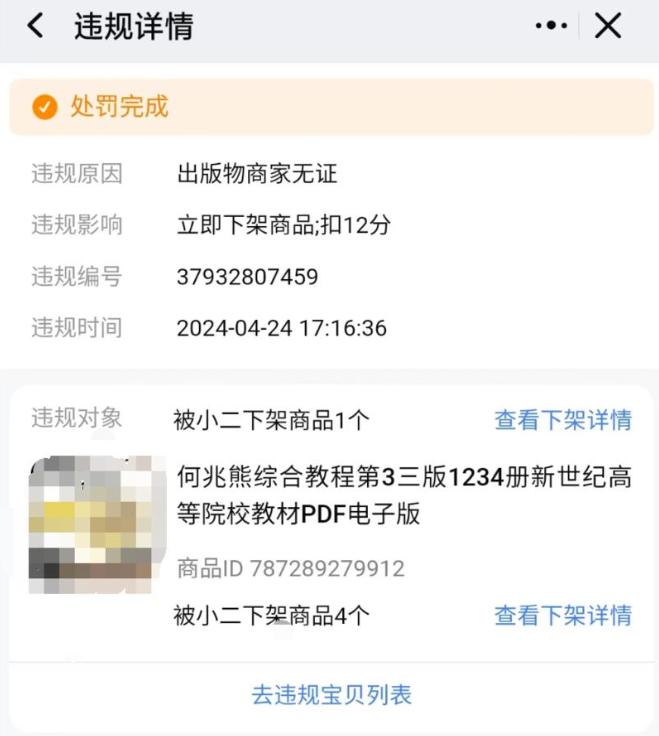Open the 何兆熊综合教程 product item
This screenshot has height=736, width=659.
pyautogui.click(x=403, y=496)
